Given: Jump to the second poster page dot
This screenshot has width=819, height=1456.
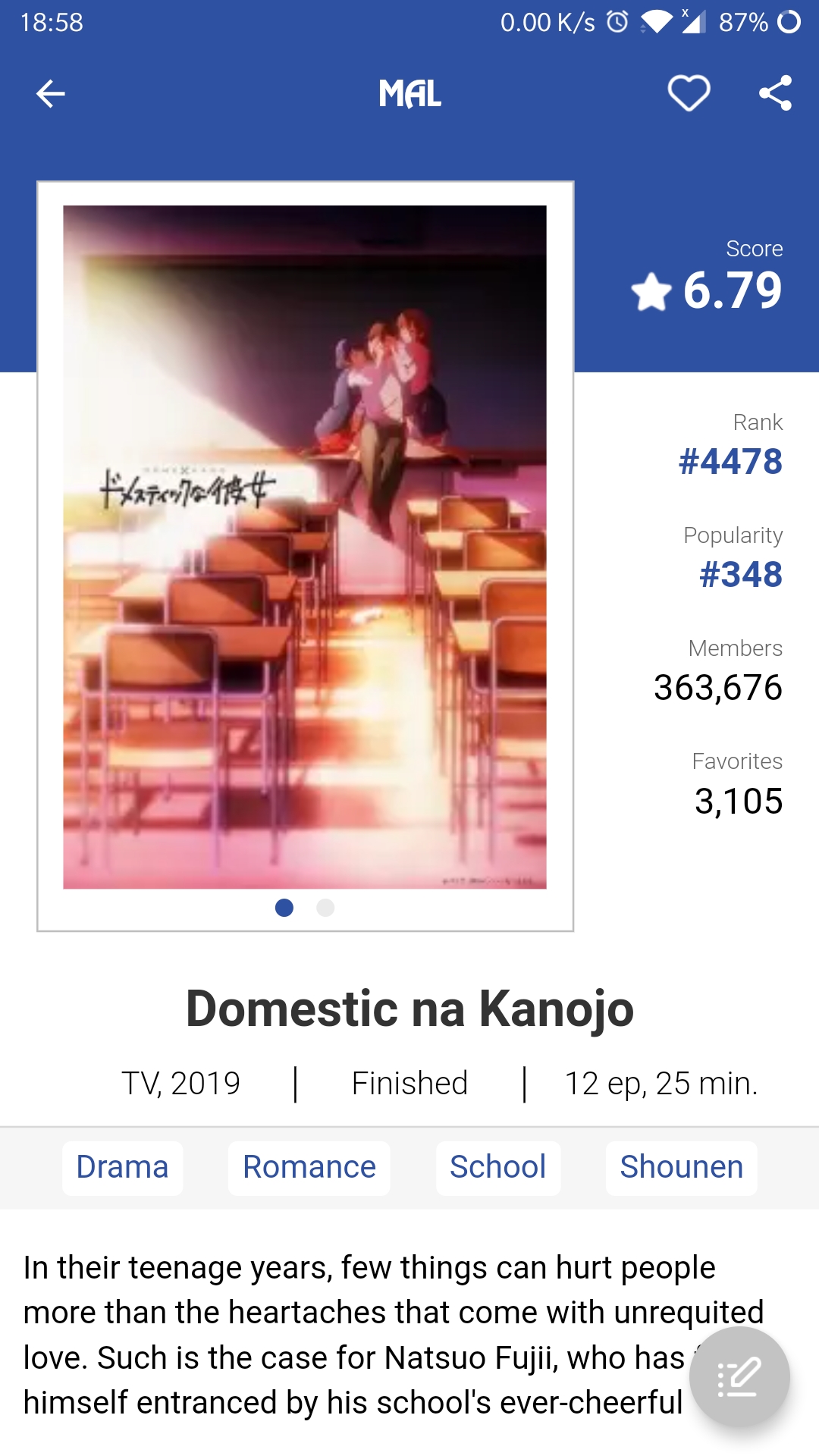Looking at the screenshot, I should [x=325, y=908].
